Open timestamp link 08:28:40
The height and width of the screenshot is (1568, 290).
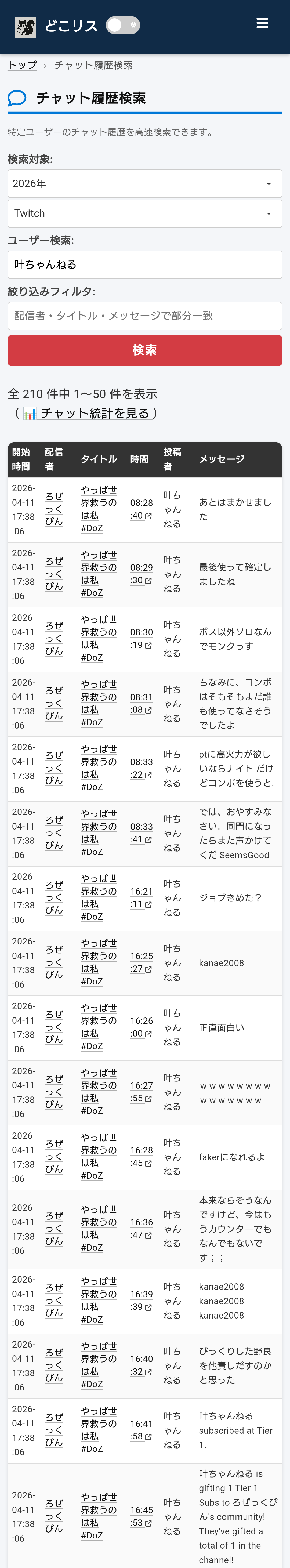click(141, 509)
